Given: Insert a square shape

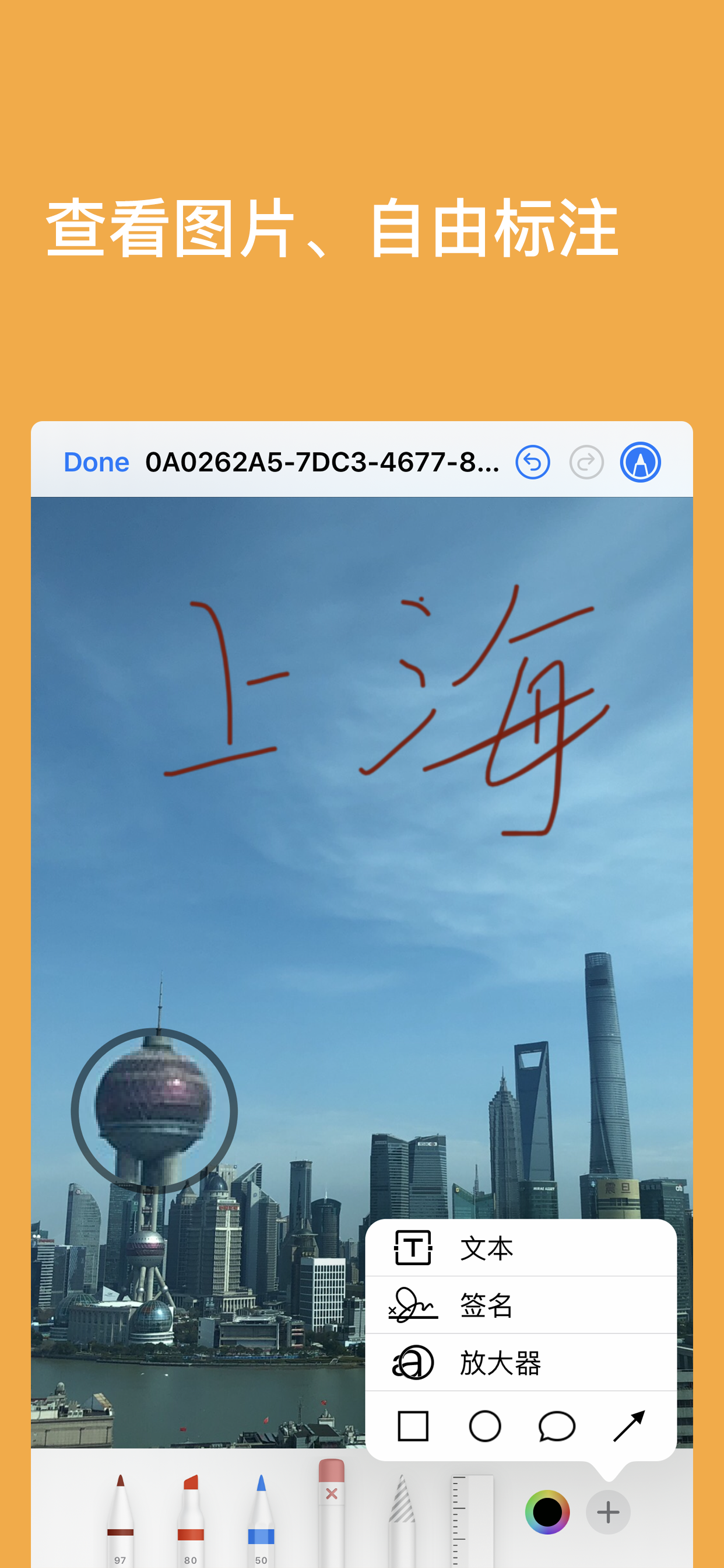Looking at the screenshot, I should (x=413, y=1427).
